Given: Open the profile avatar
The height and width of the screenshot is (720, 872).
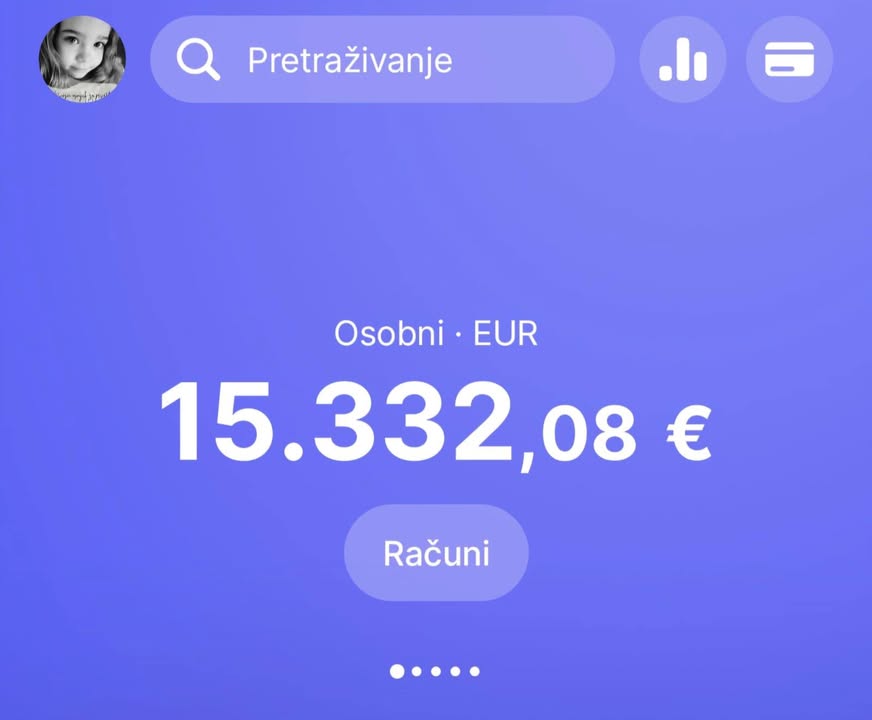Looking at the screenshot, I should coord(82,59).
